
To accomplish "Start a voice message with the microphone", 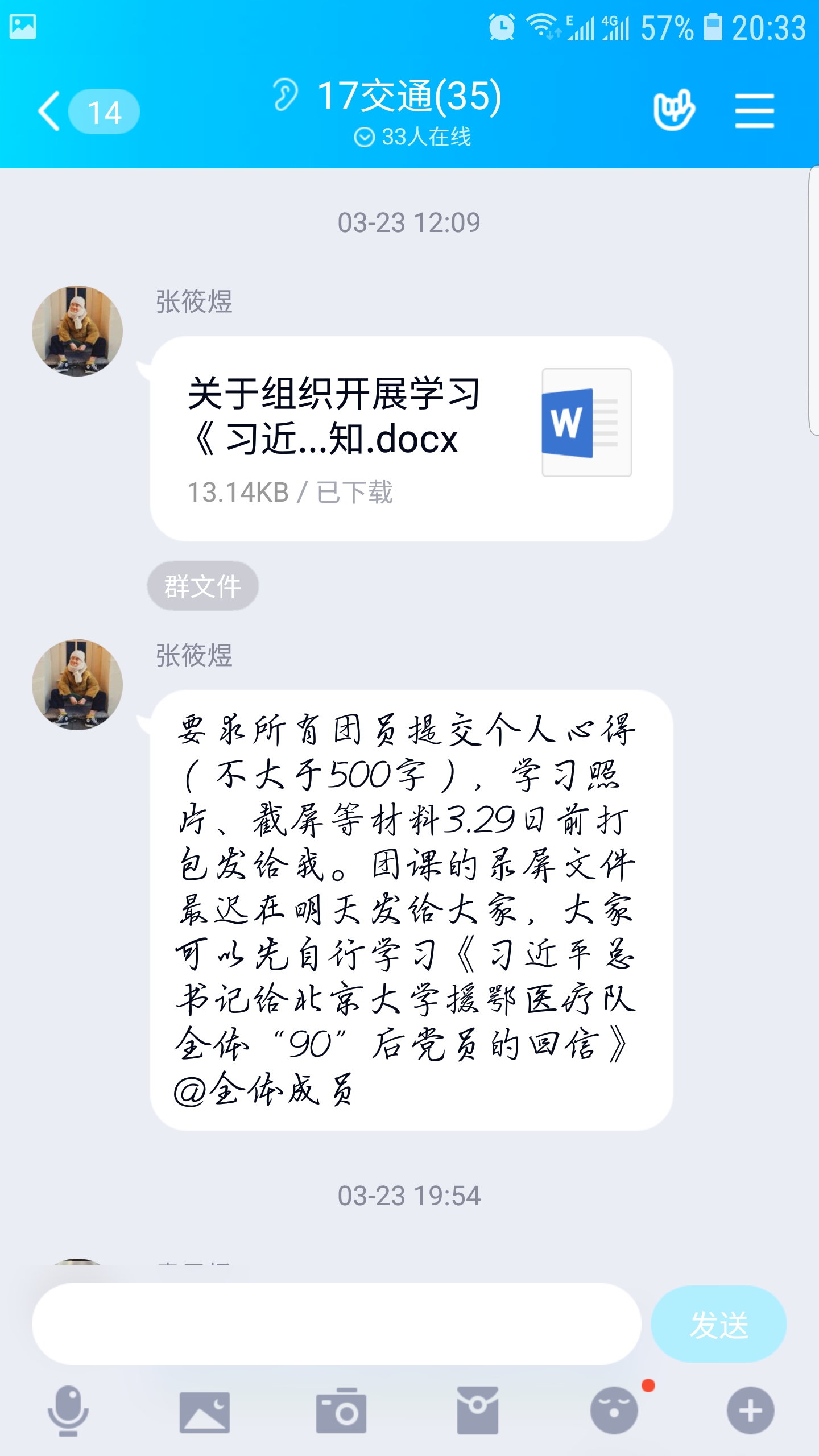I will coord(68,1410).
